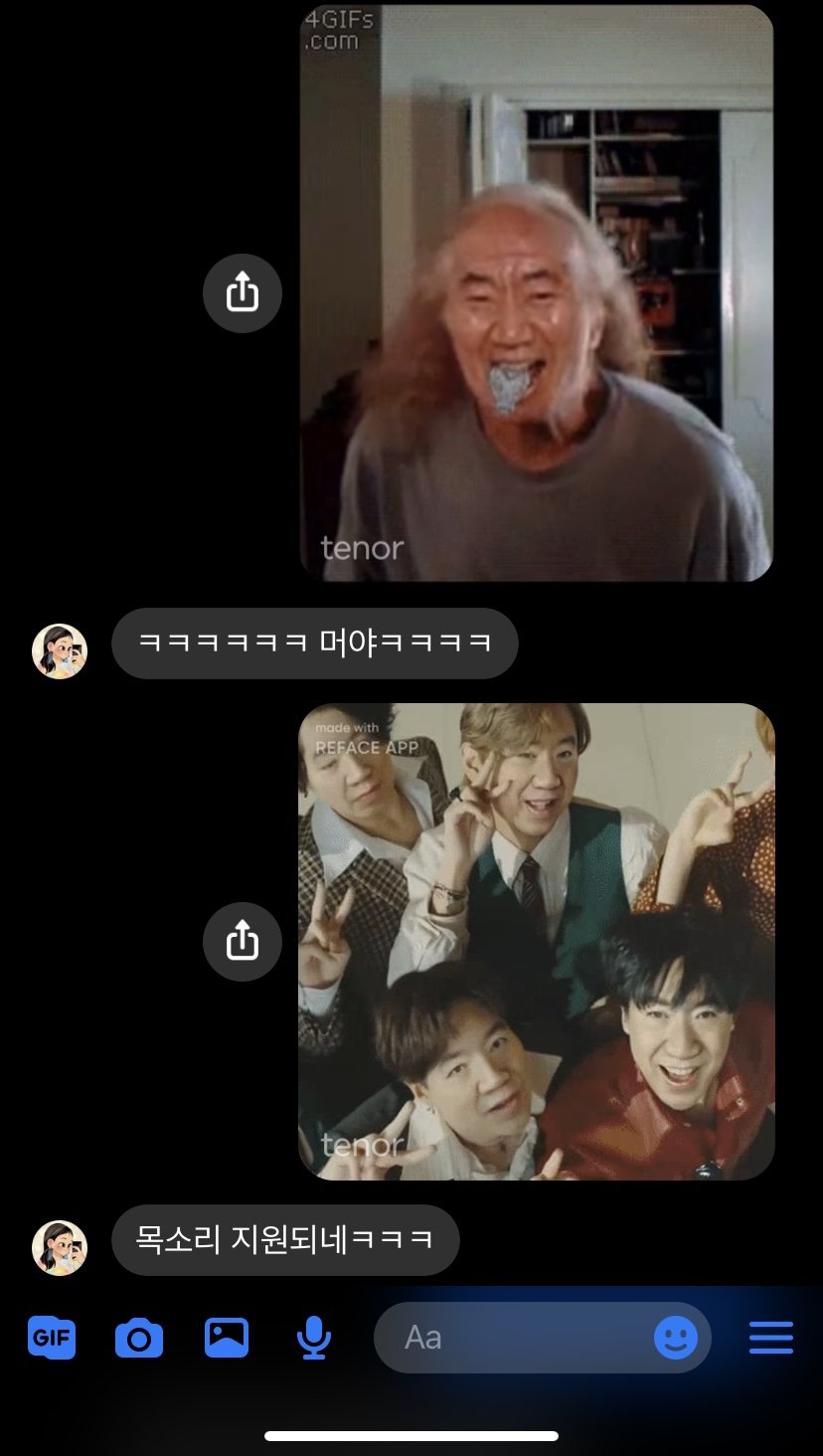Open the three-line more options menu
This screenshot has width=823, height=1456.
click(x=771, y=1338)
